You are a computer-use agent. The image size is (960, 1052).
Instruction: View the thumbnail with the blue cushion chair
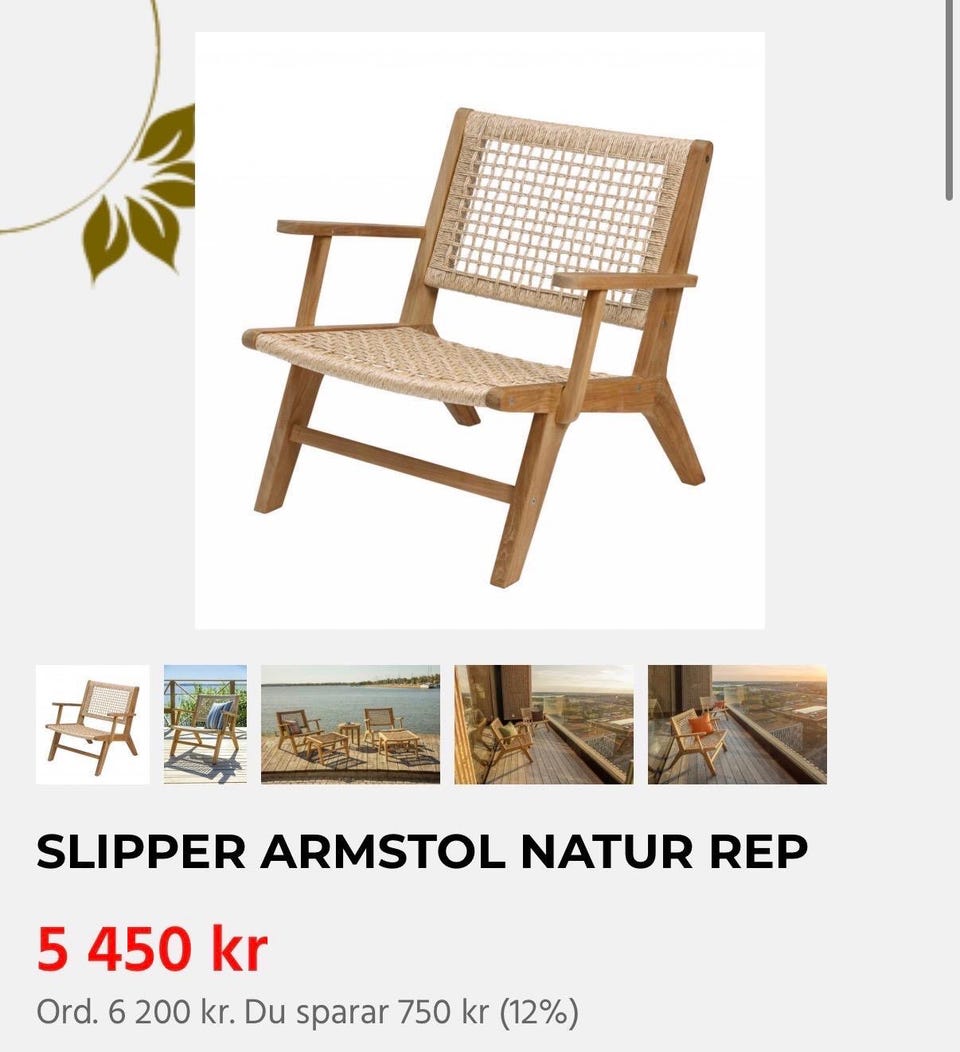[205, 722]
